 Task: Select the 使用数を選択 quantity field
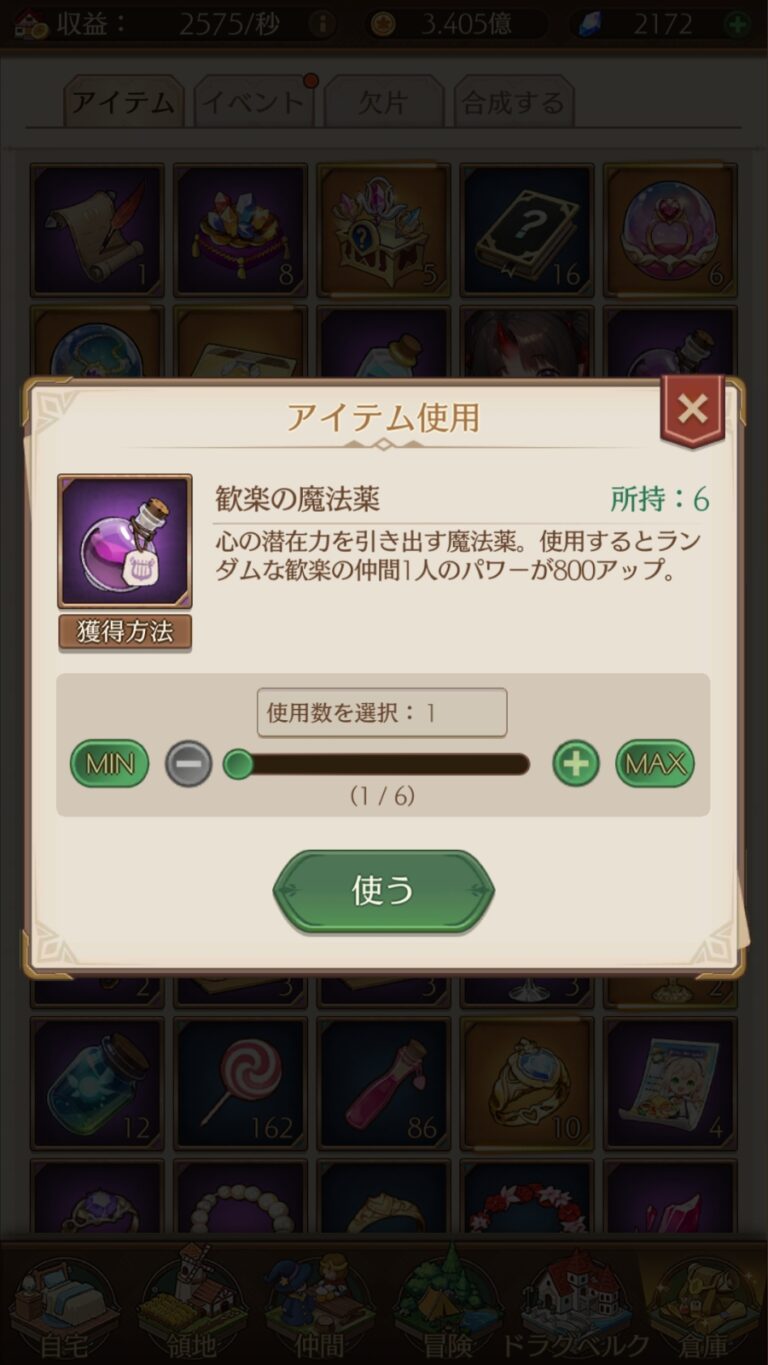pos(382,713)
